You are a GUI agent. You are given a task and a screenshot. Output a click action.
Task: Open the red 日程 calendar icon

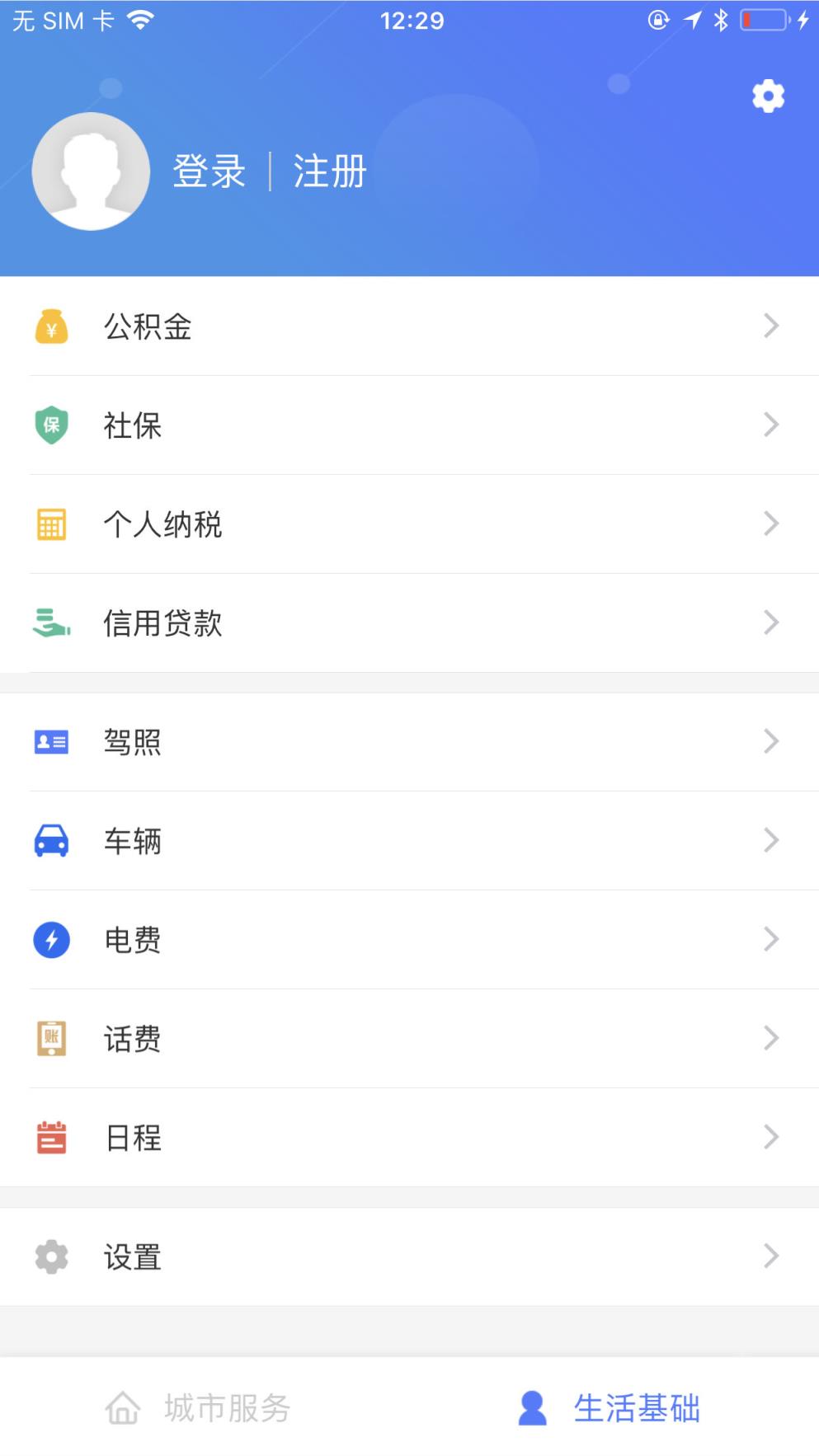point(51,1138)
